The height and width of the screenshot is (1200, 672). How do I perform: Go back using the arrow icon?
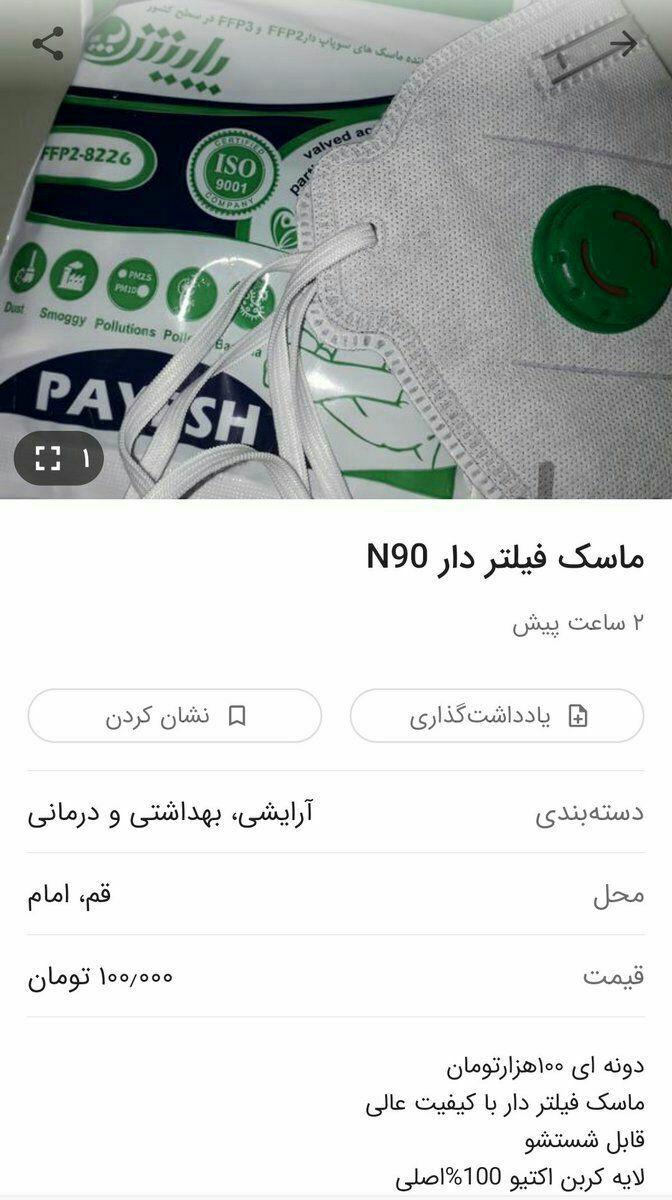click(x=623, y=43)
